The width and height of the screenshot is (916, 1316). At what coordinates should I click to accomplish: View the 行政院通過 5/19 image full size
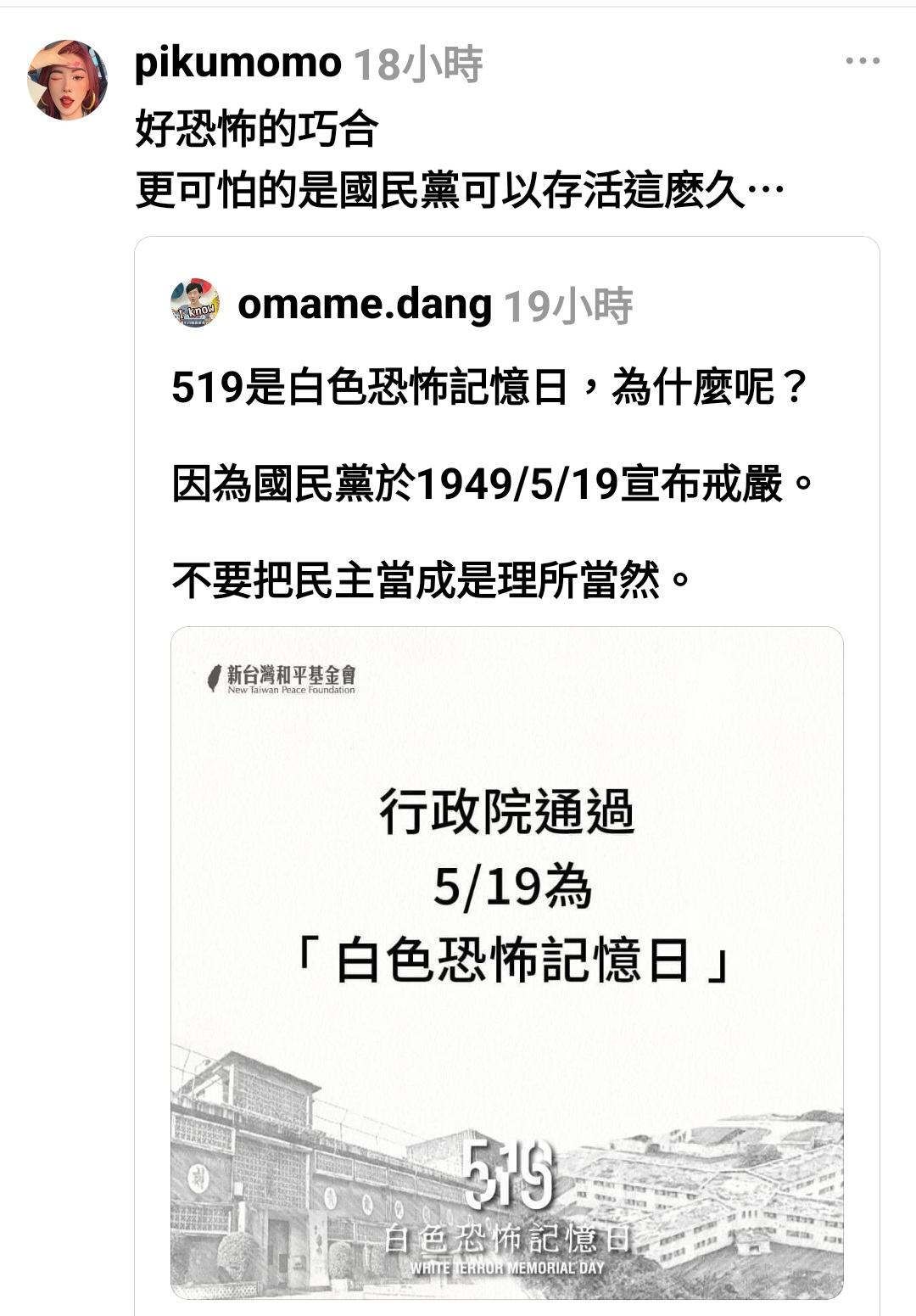point(506,962)
